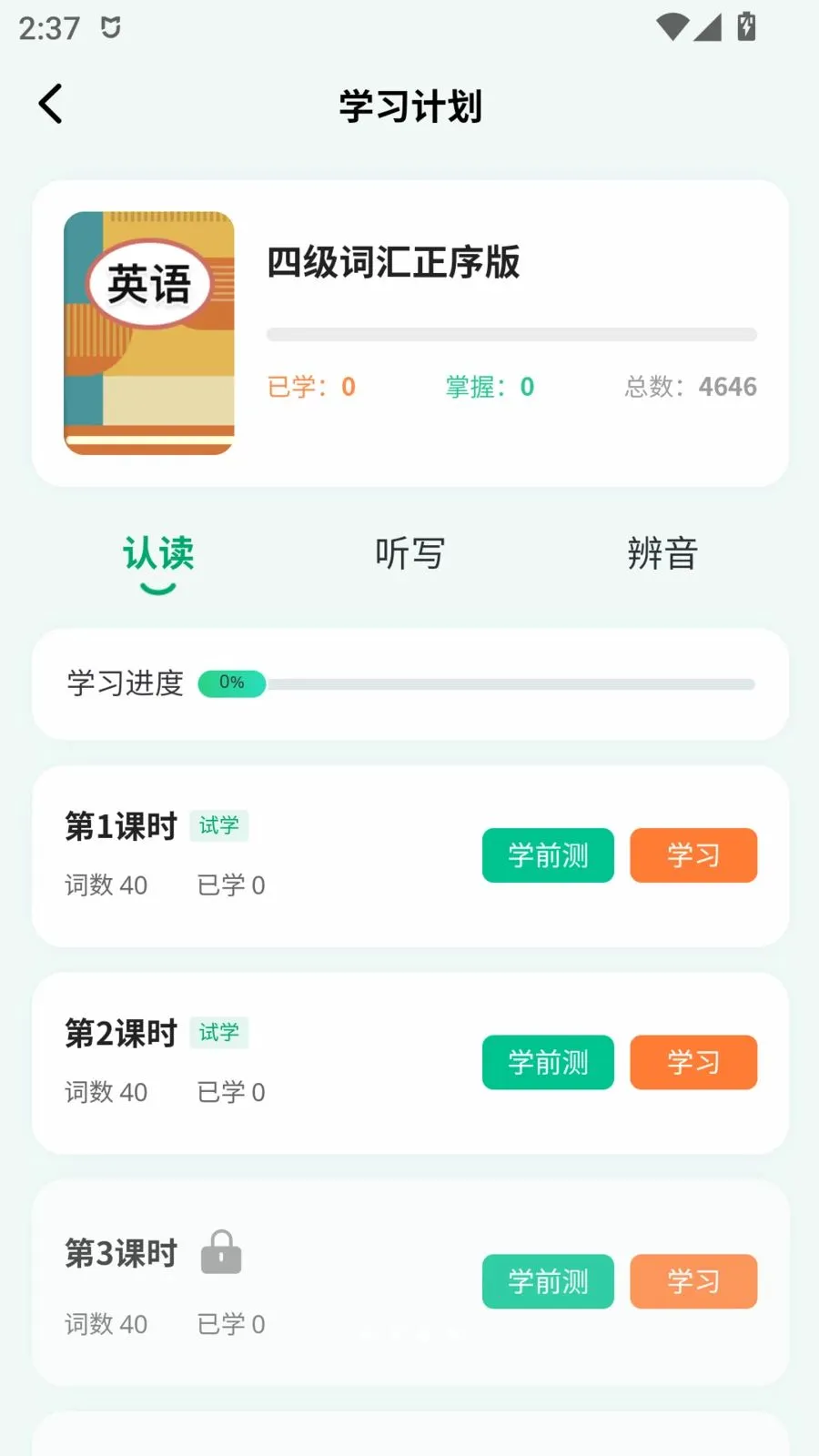Click the lock icon on 第3课时

pyautogui.click(x=220, y=1251)
